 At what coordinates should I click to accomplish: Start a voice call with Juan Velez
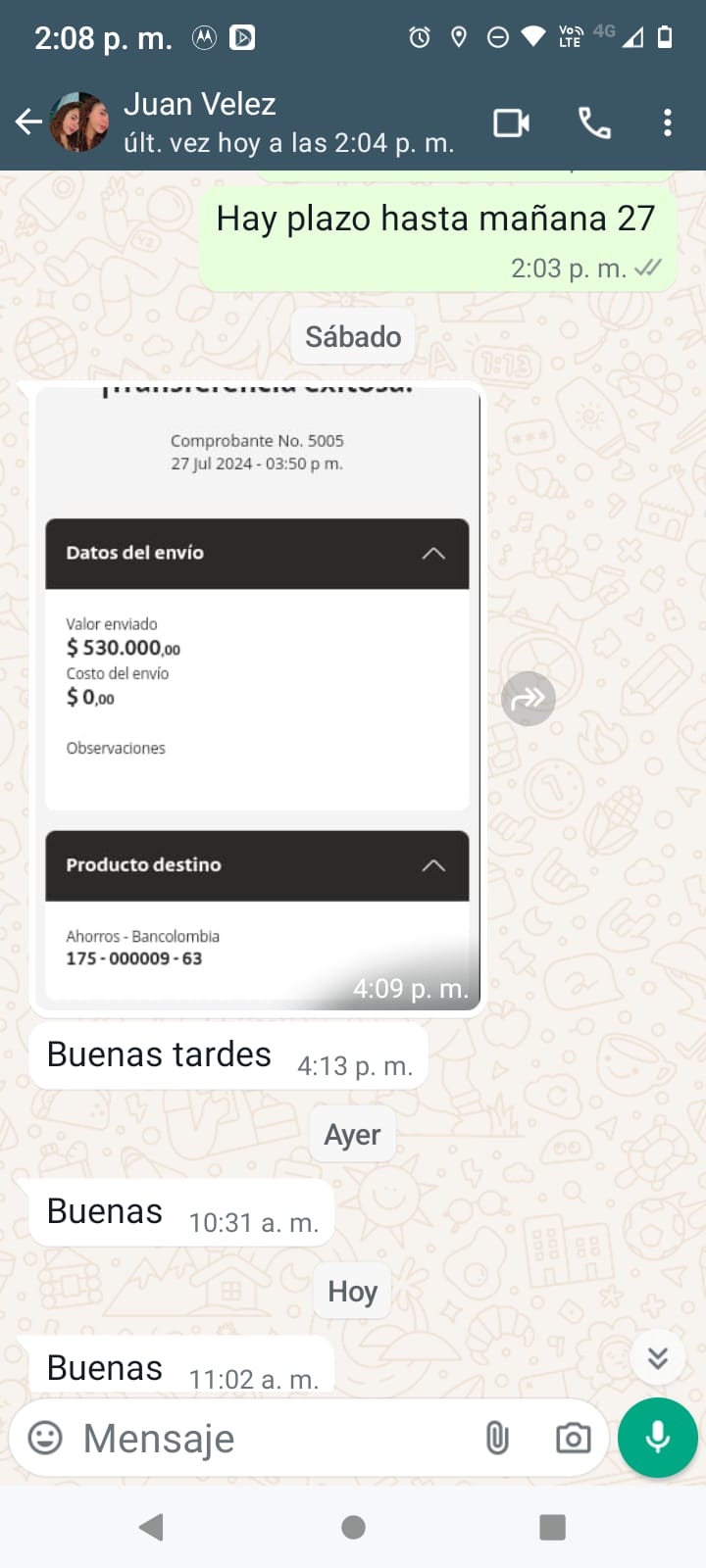pyautogui.click(x=594, y=123)
